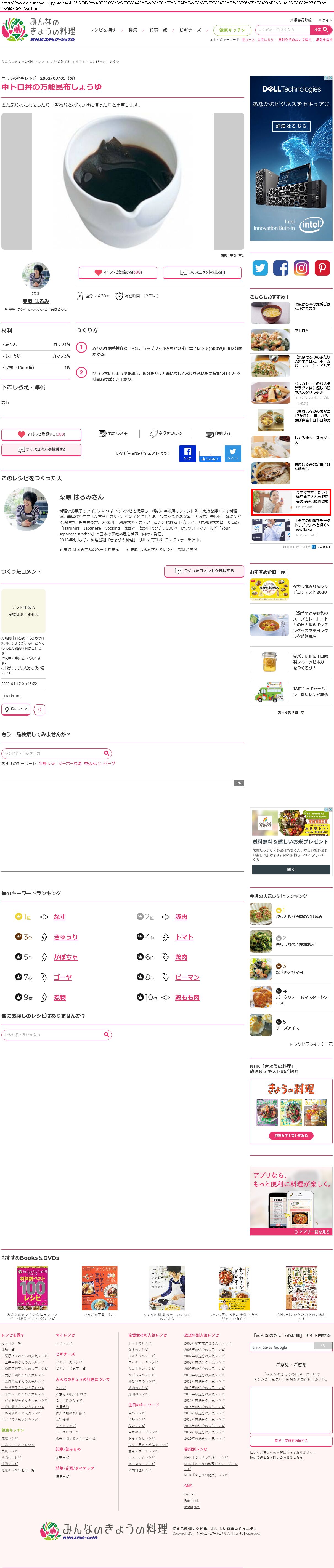334x1568 pixels.
Task: Open the 健康キッチン button in header
Action: click(x=232, y=30)
